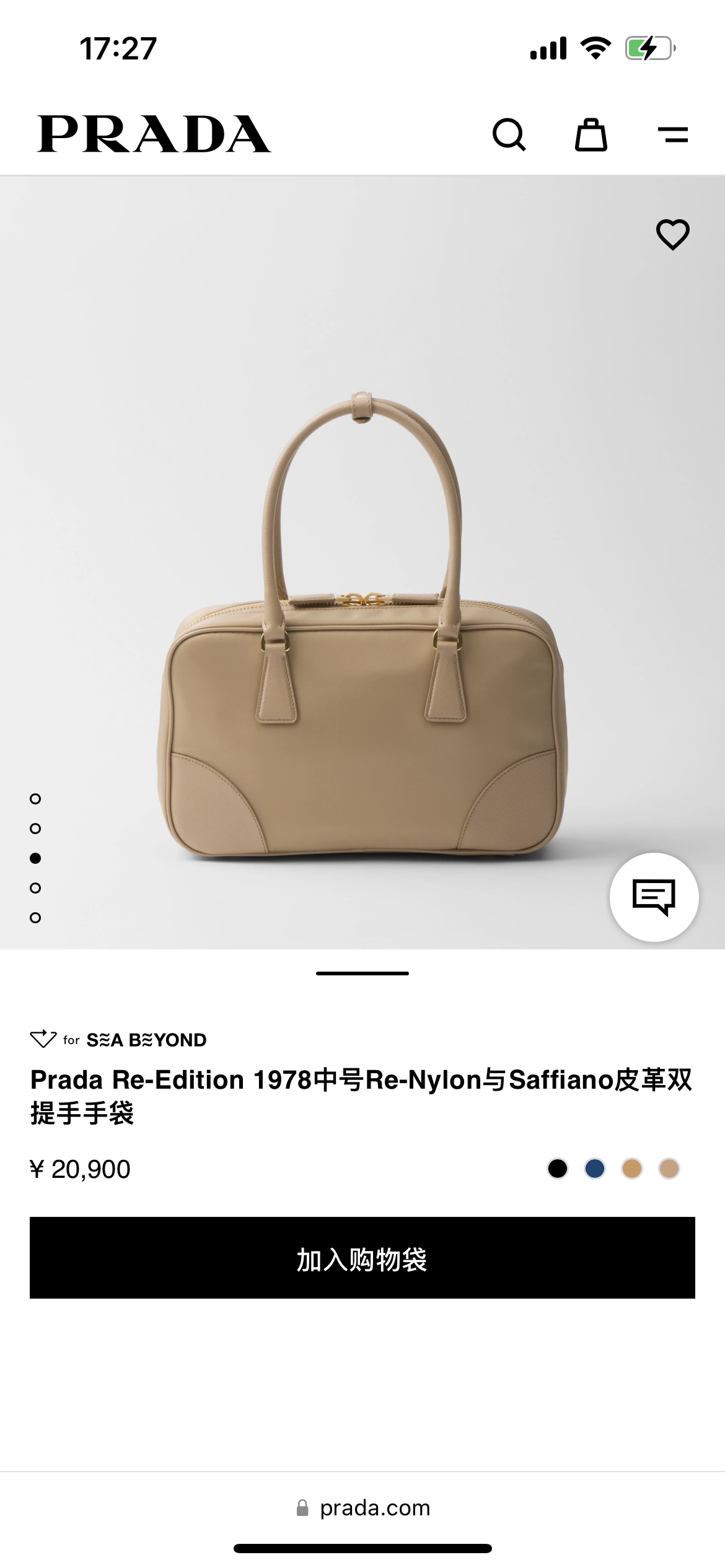Jump to the first product image dot

click(x=35, y=799)
